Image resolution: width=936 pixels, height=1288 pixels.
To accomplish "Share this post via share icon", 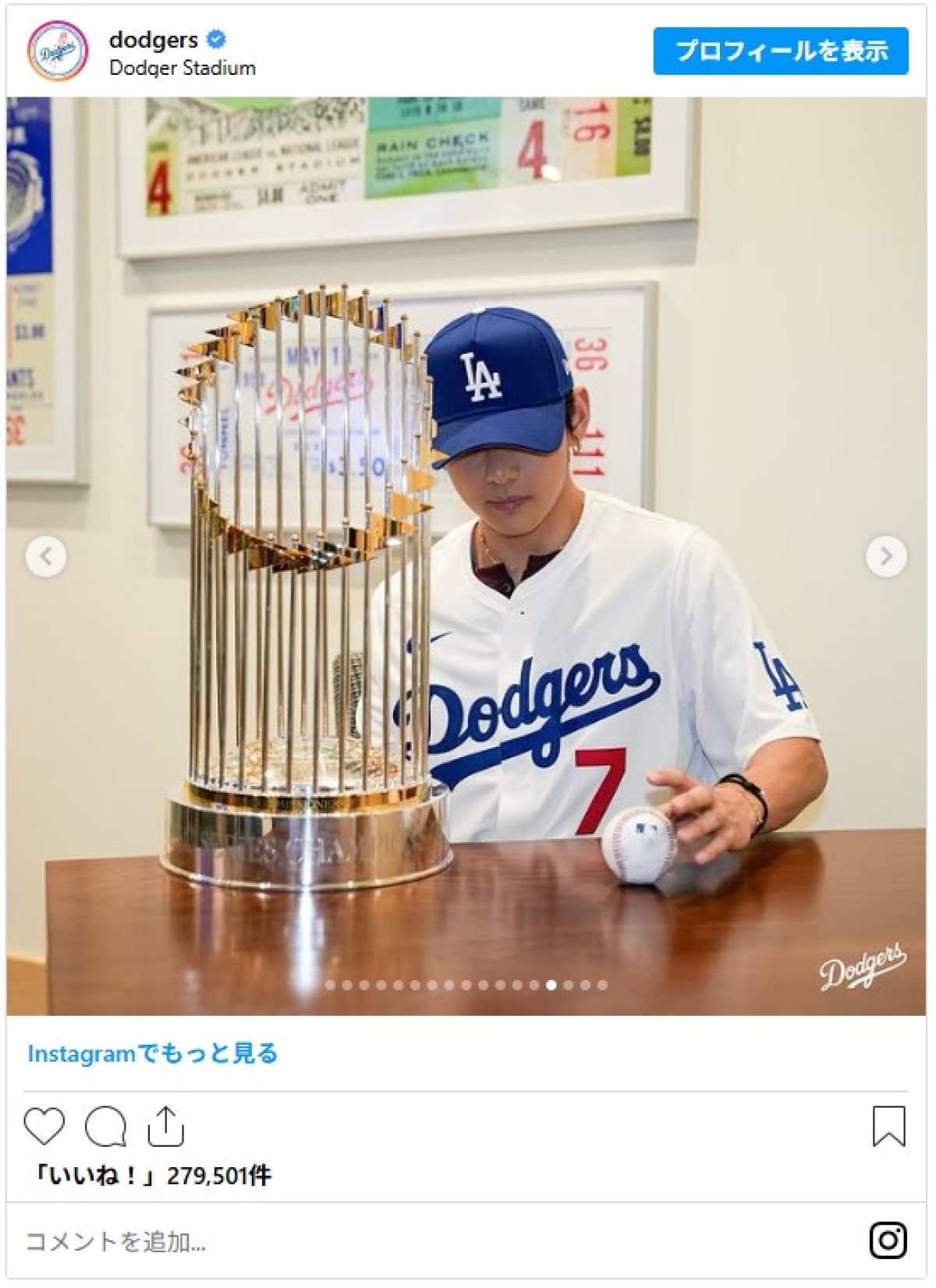I will [165, 1126].
